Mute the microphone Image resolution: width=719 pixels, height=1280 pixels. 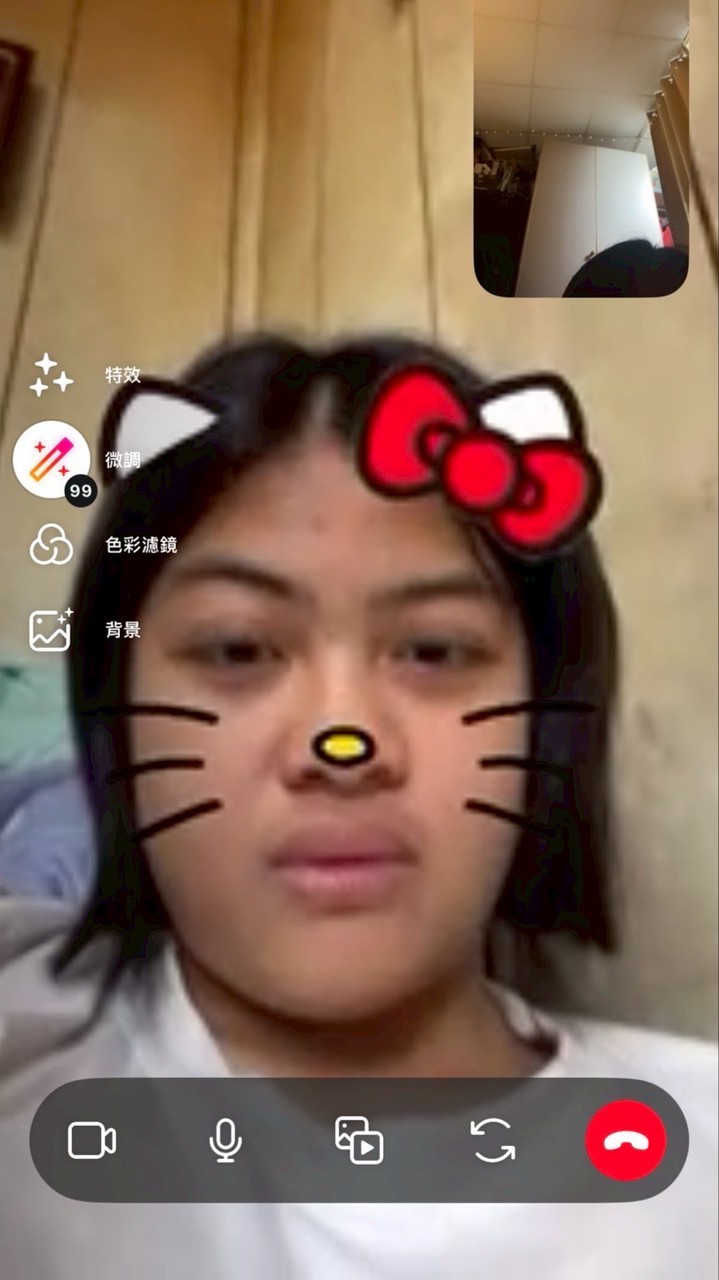226,1140
